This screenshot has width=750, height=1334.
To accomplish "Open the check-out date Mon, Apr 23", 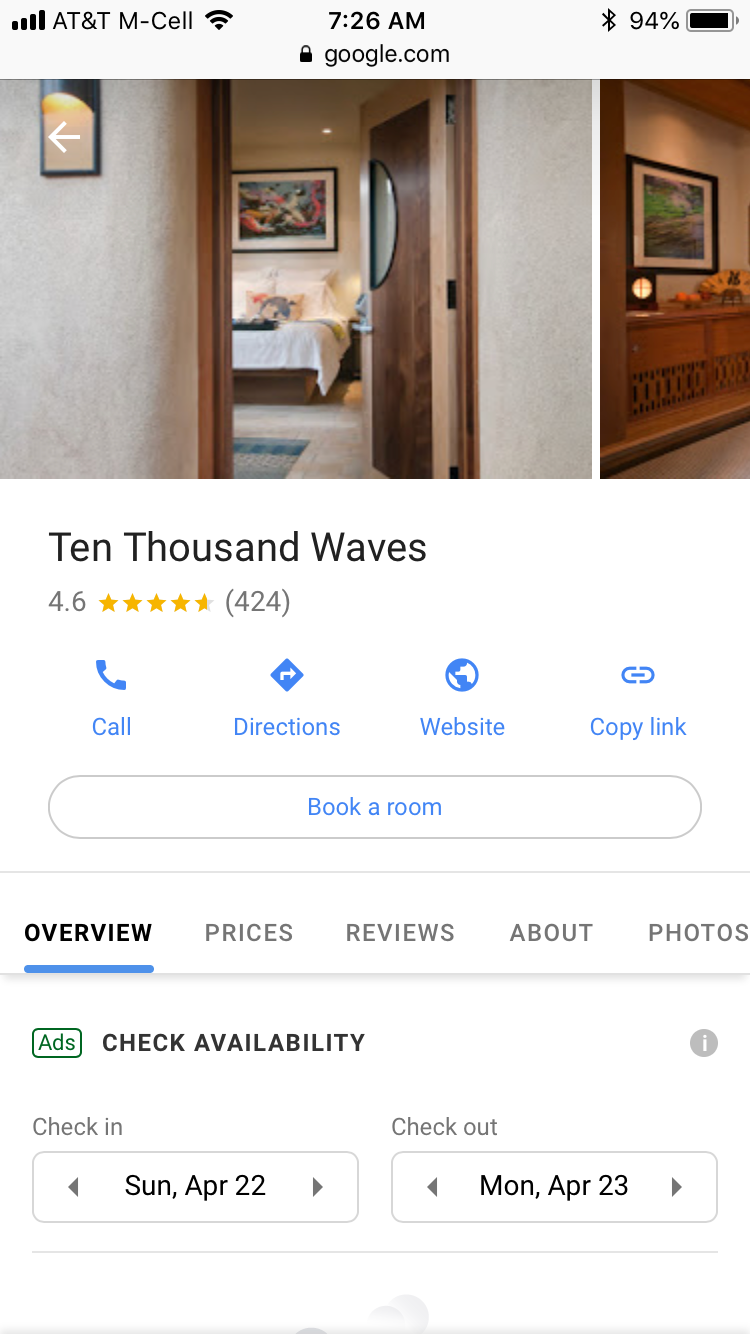I will tap(554, 1186).
